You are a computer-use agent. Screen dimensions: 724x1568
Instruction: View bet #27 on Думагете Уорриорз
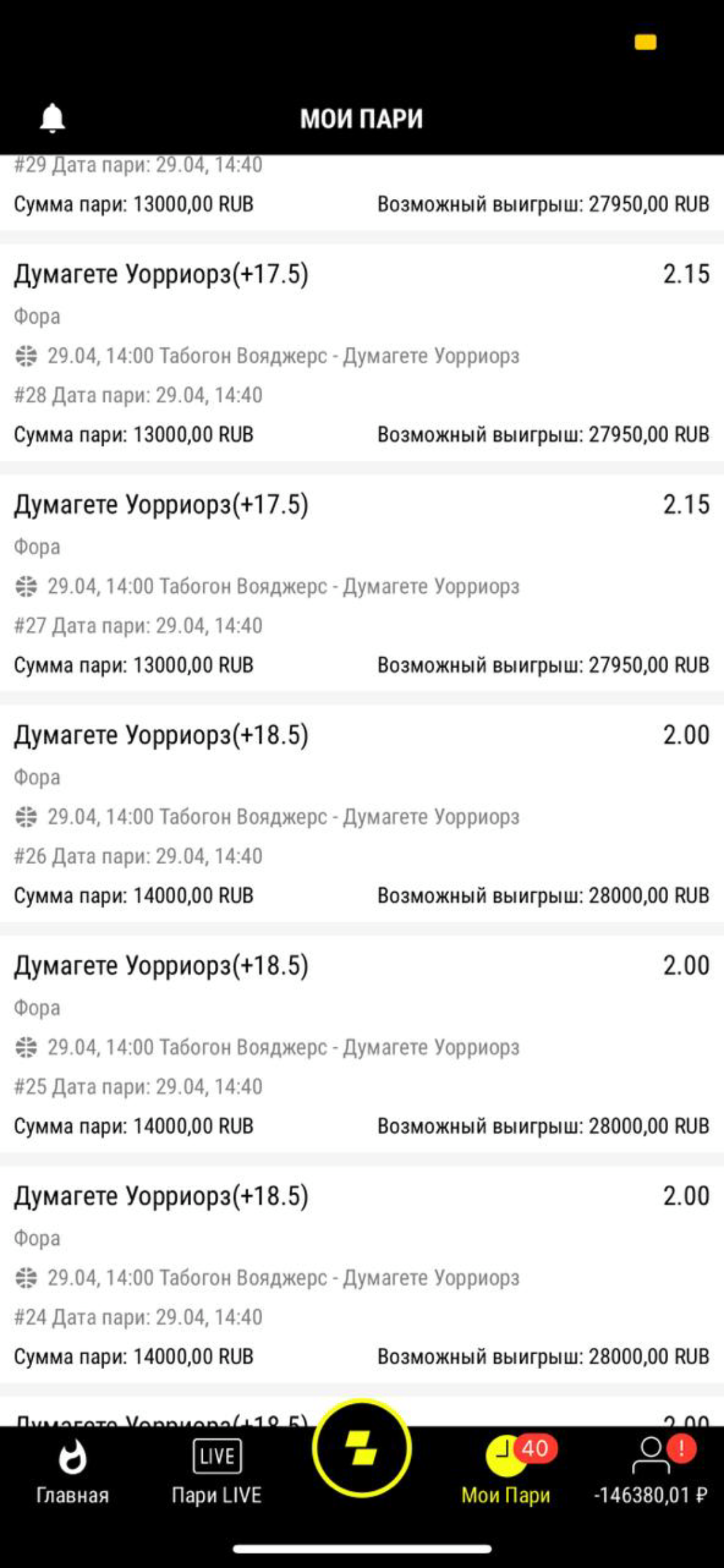[x=362, y=583]
